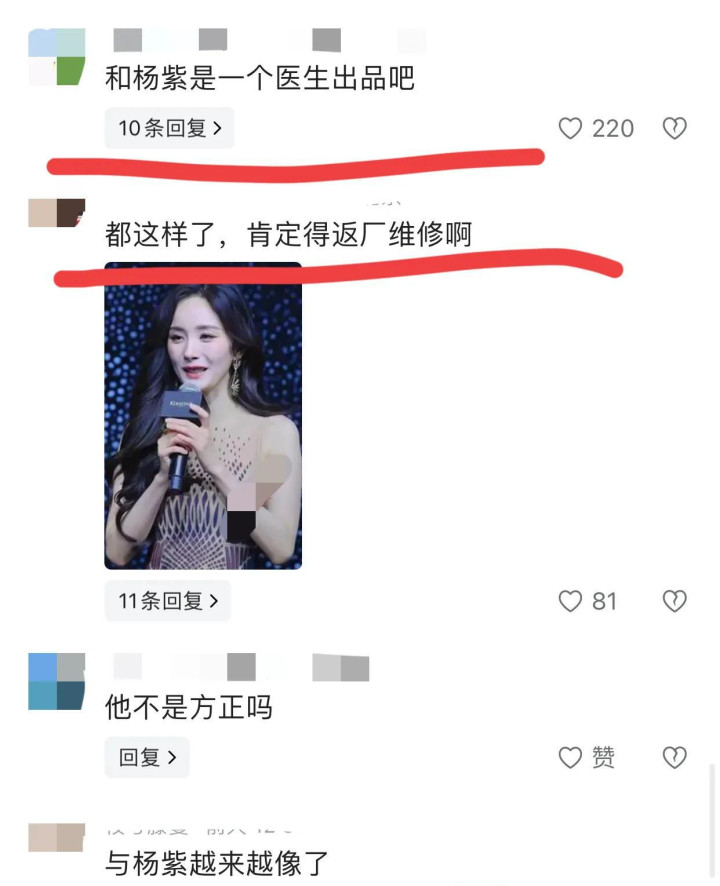
Task: Expand the 11条回复 replies
Action: pyautogui.click(x=167, y=601)
